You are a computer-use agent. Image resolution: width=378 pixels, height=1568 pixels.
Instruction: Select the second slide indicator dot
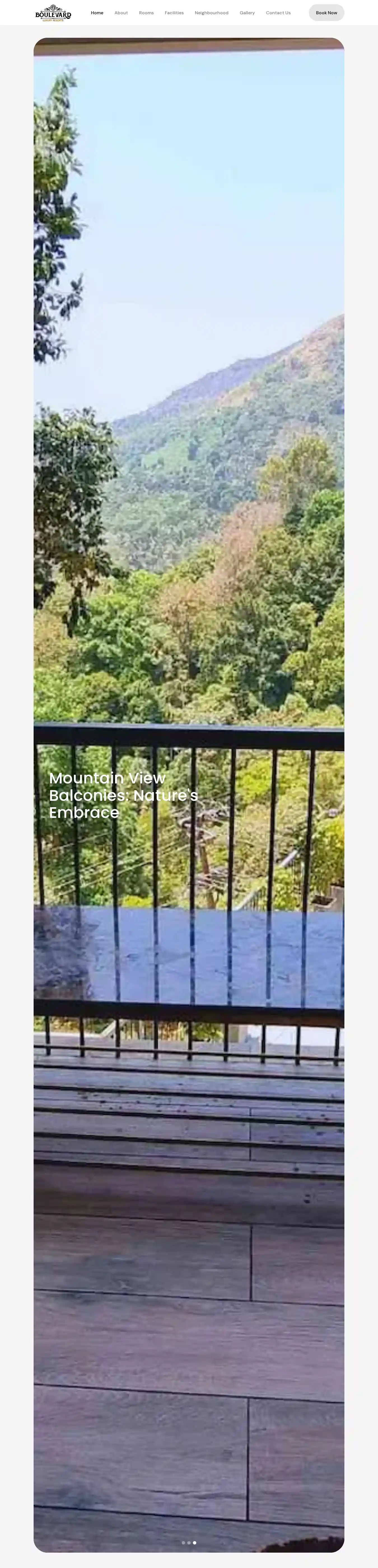(x=189, y=1543)
